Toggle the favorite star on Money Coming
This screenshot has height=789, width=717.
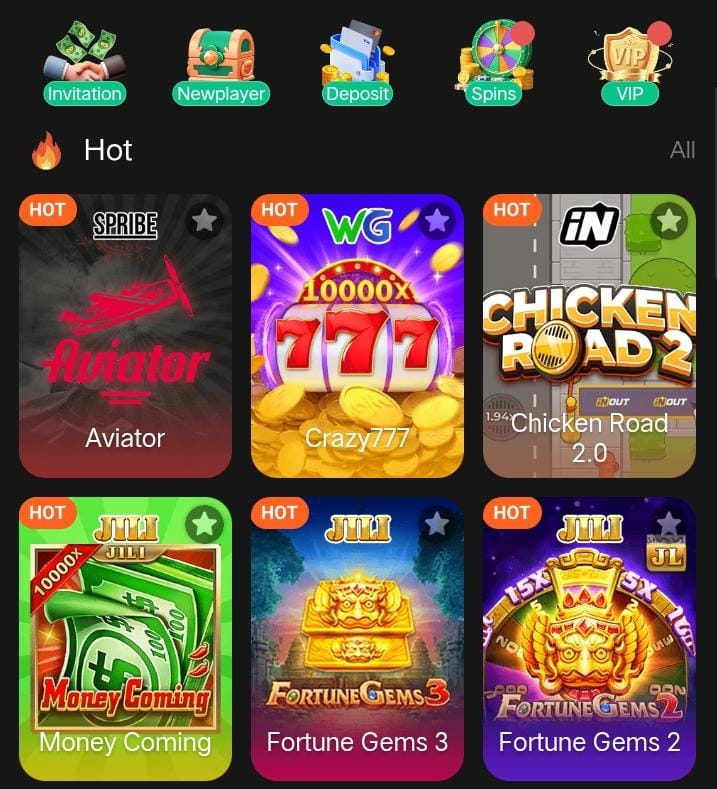(x=204, y=524)
